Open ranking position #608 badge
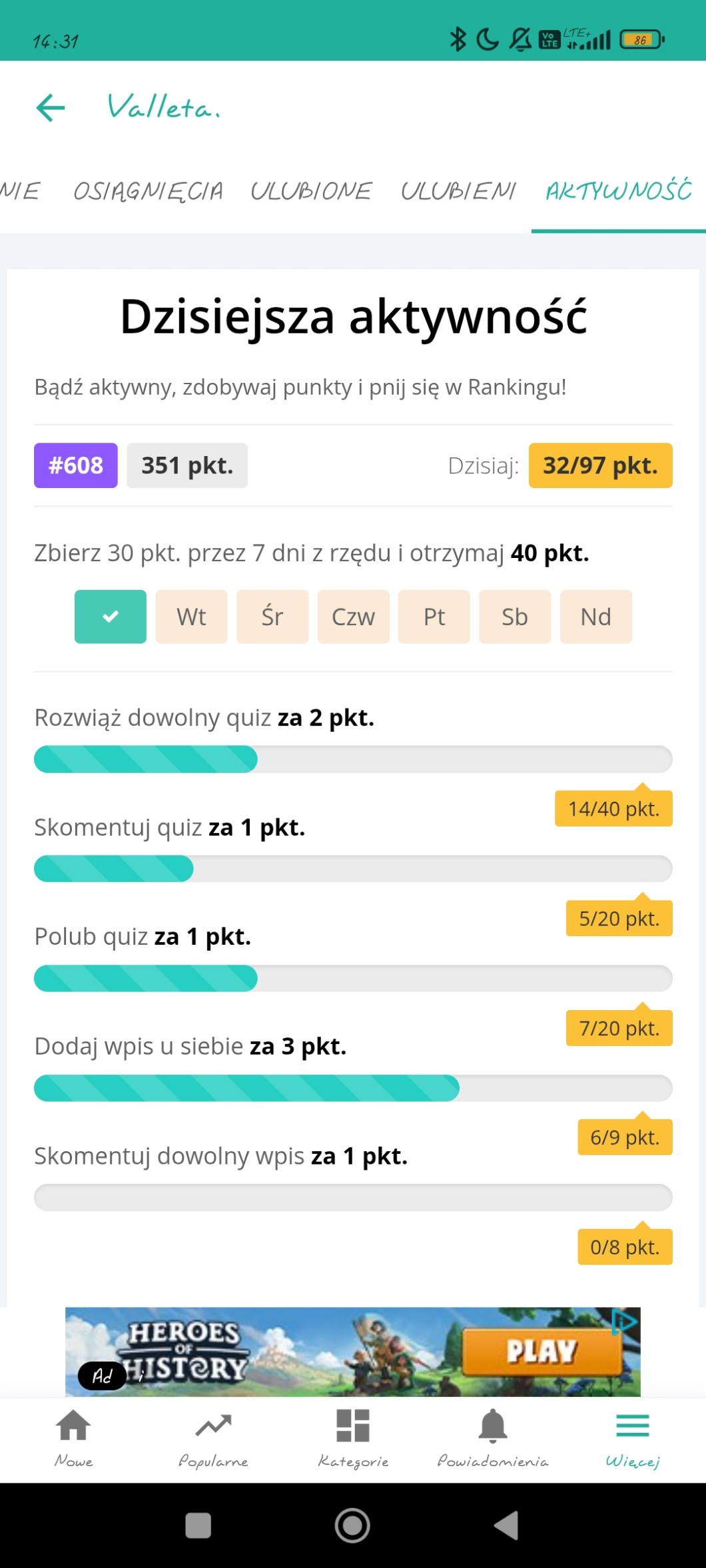The height and width of the screenshot is (1568, 706). click(x=76, y=465)
